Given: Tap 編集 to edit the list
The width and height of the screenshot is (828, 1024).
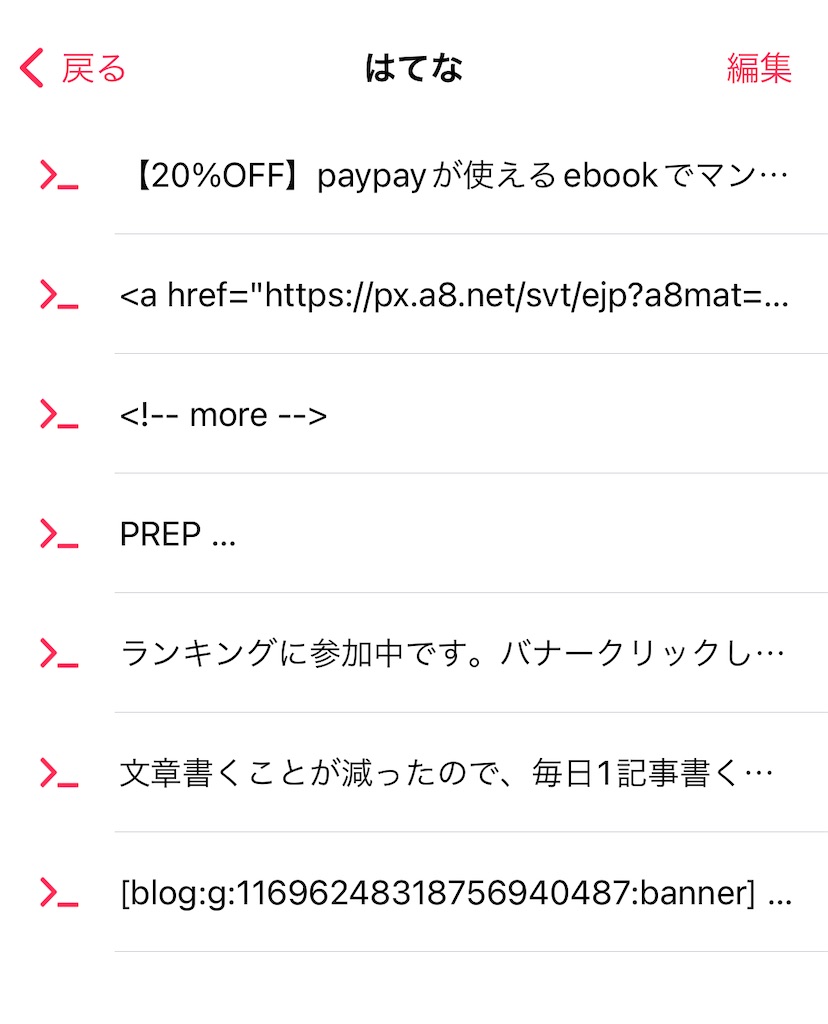Looking at the screenshot, I should tap(758, 69).
